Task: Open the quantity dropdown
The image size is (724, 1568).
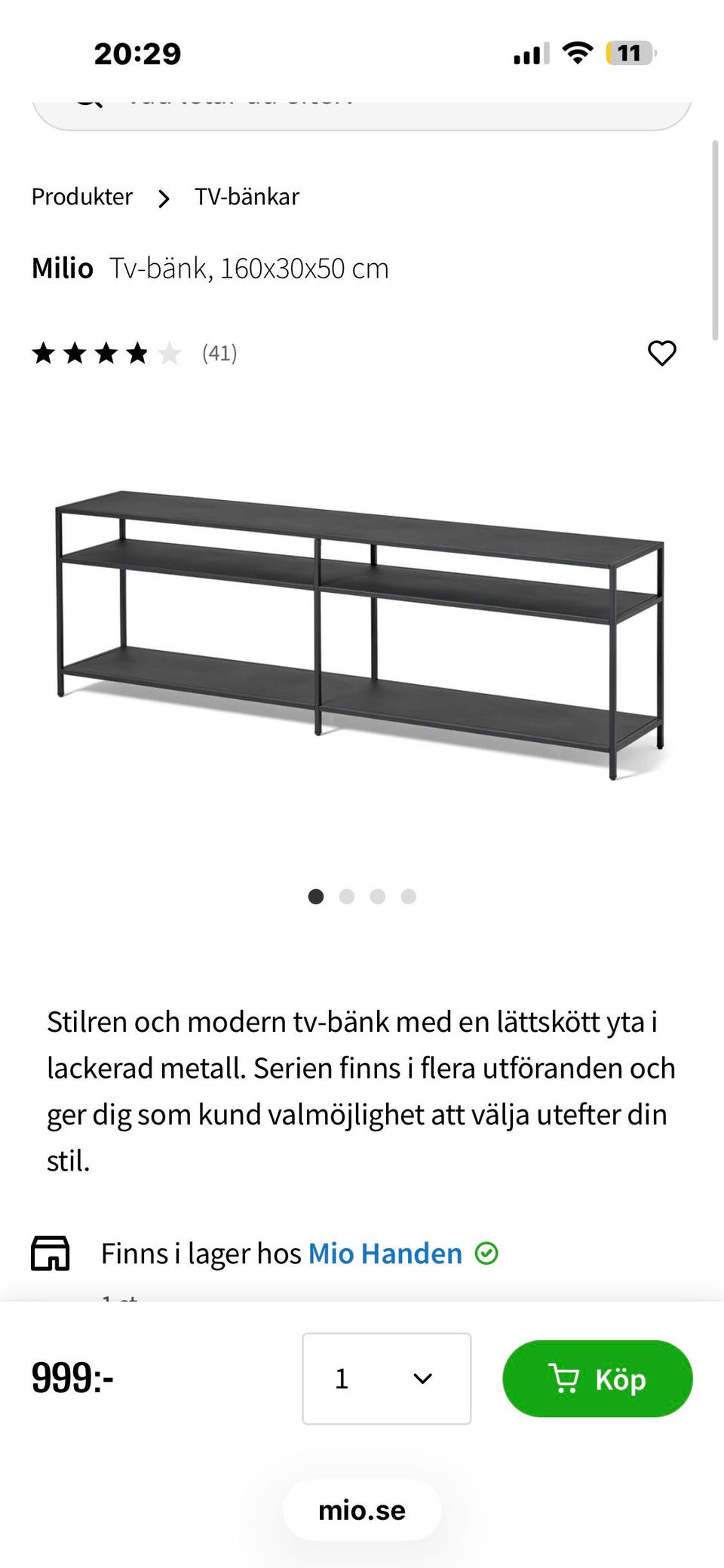Action: coord(386,1378)
